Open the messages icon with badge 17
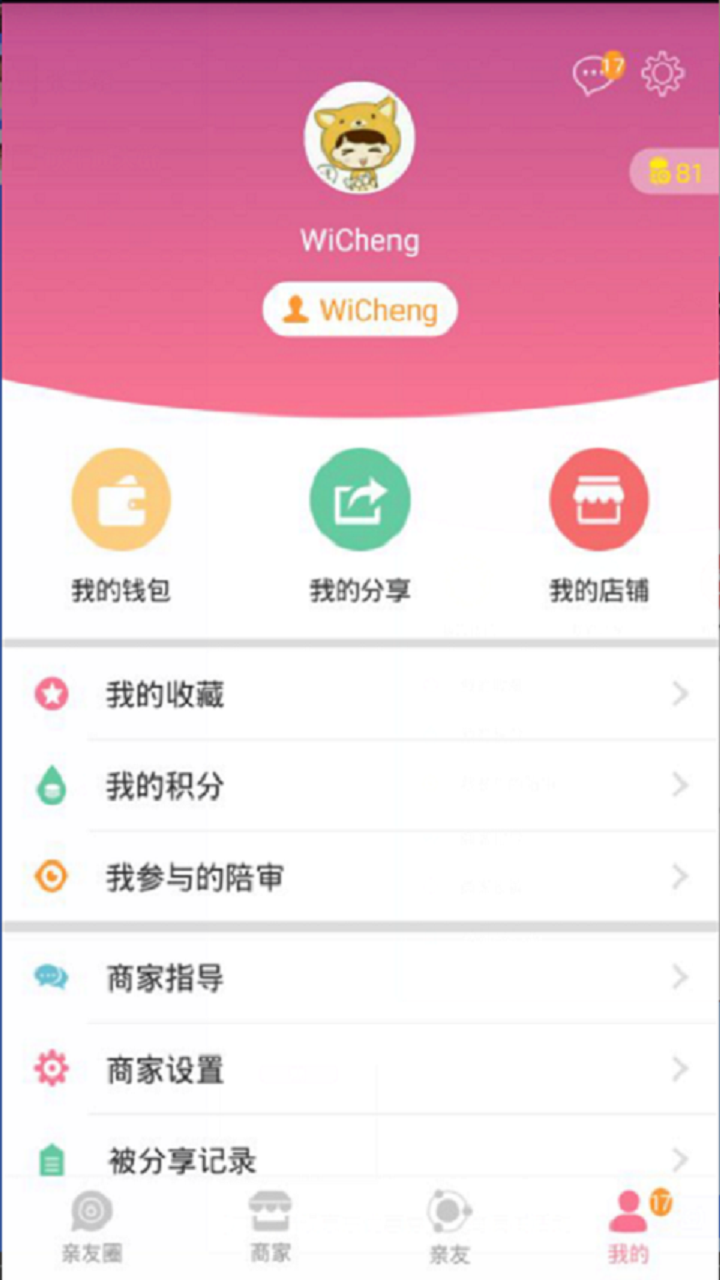Image resolution: width=720 pixels, height=1280 pixels. pyautogui.click(x=597, y=74)
